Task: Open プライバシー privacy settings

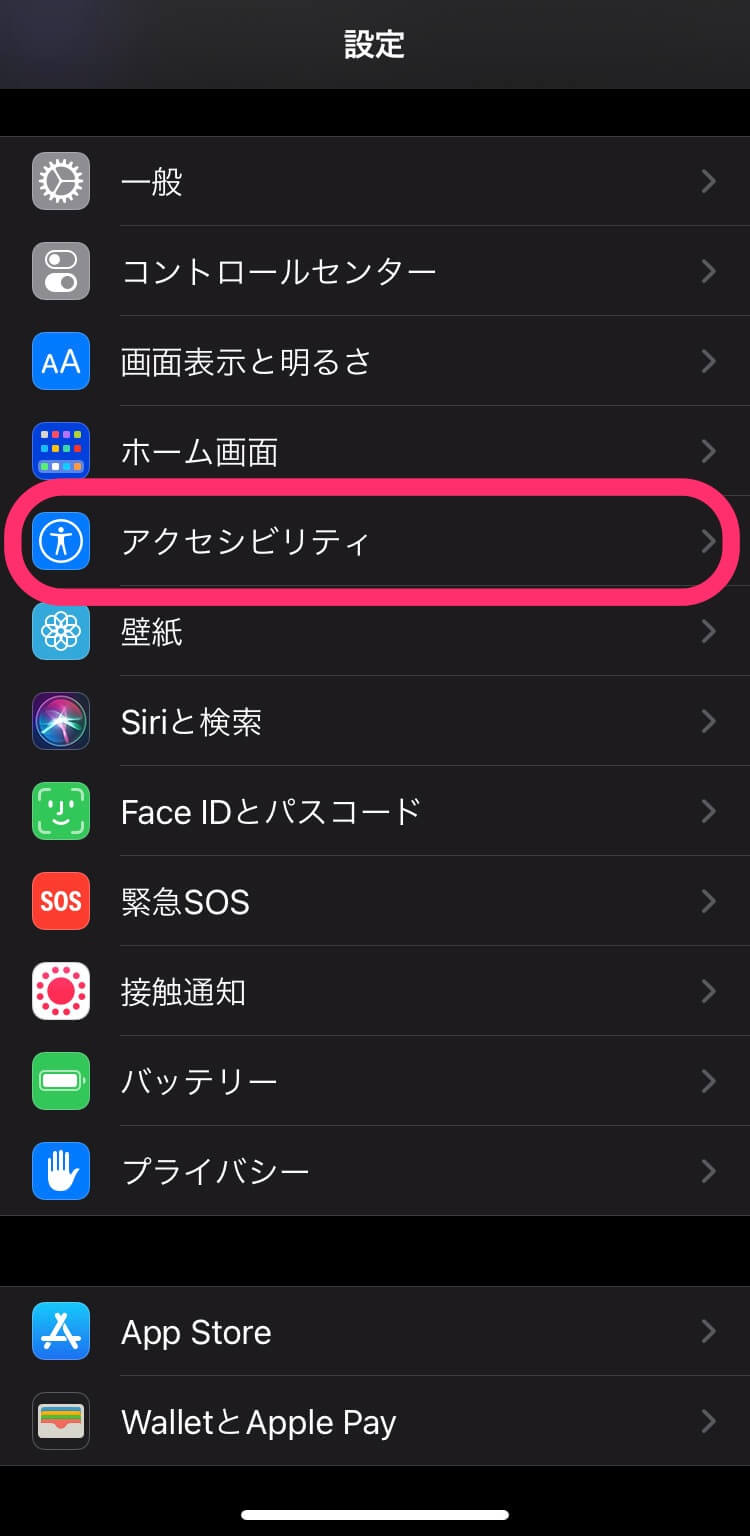Action: point(375,1171)
